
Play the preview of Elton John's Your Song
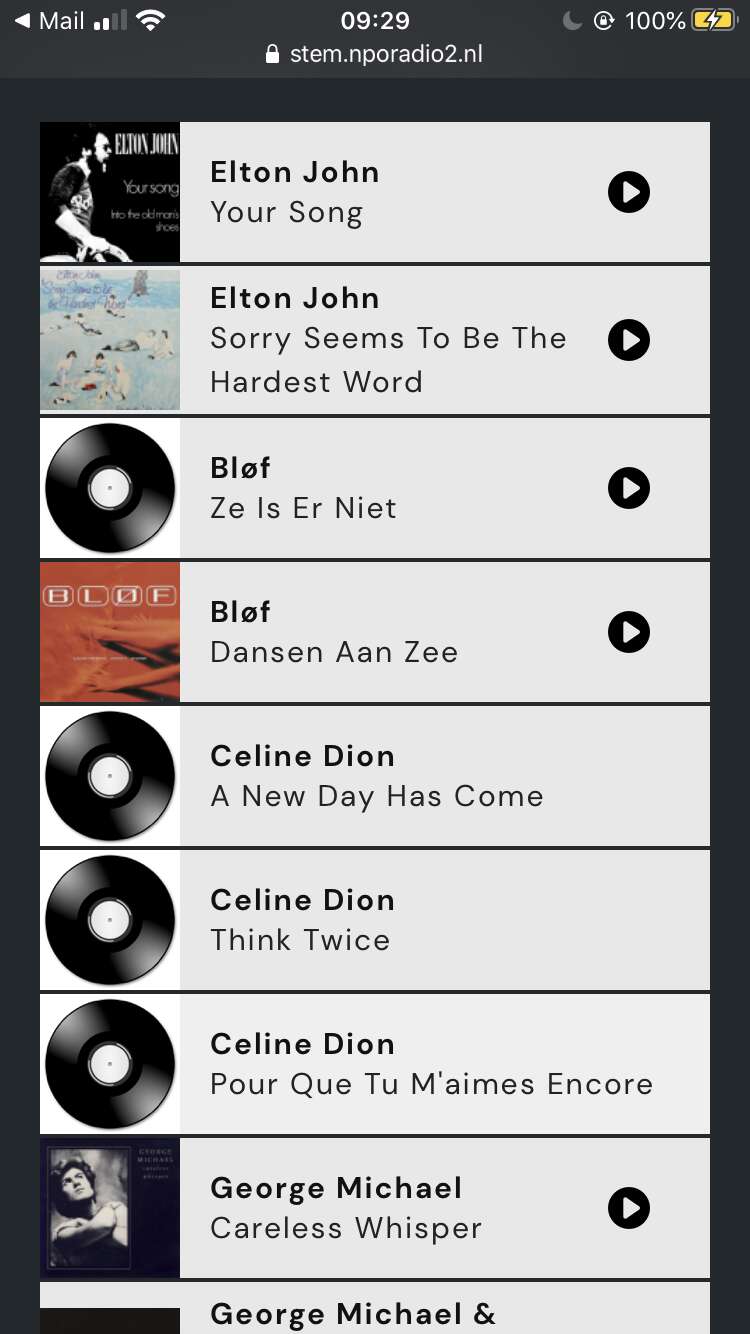point(629,192)
